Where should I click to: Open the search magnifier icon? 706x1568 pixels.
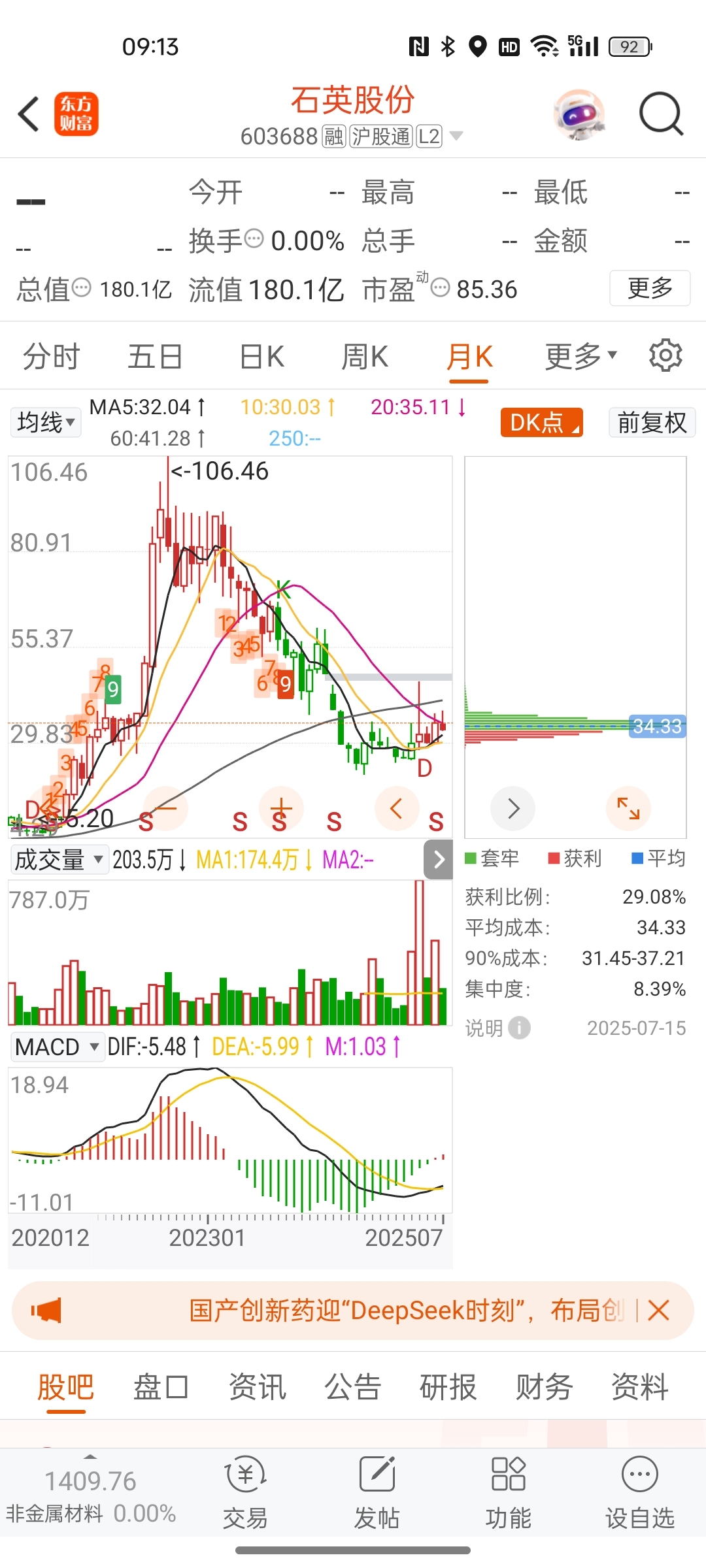click(660, 114)
